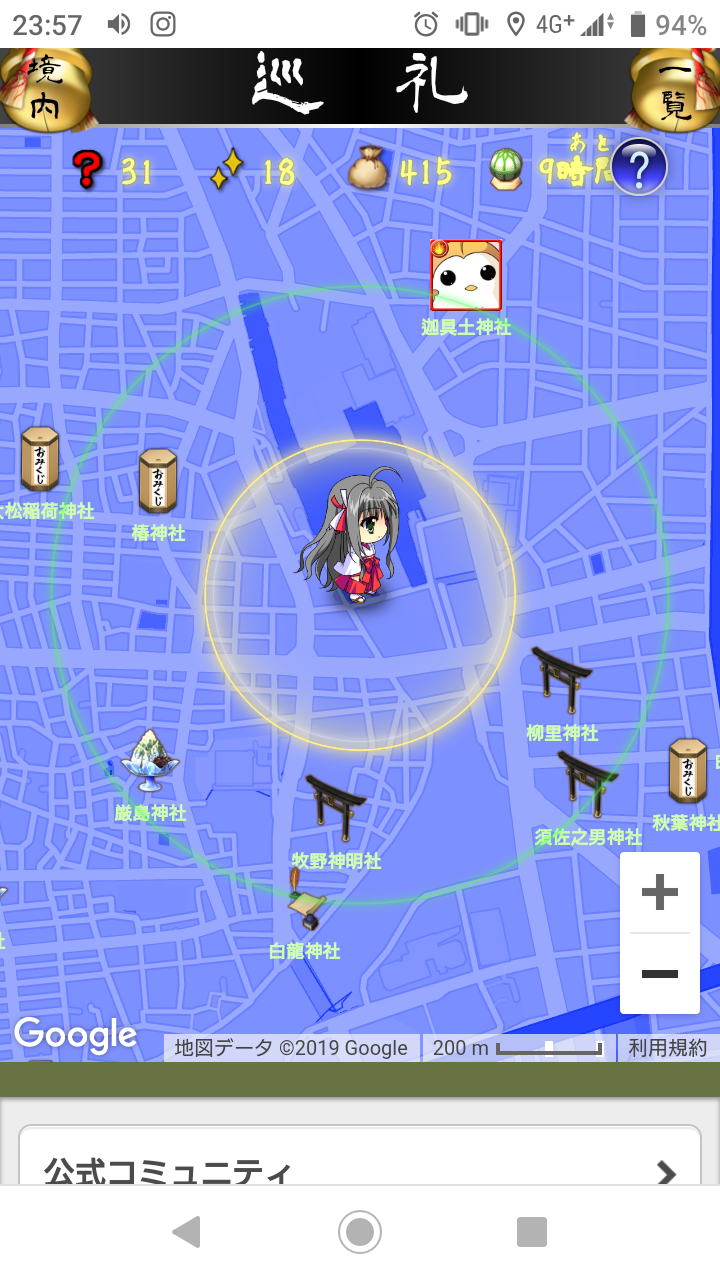This screenshot has width=720, height=1280.
Task: Select the 迦具土神社 shrine marker
Action: (x=466, y=276)
